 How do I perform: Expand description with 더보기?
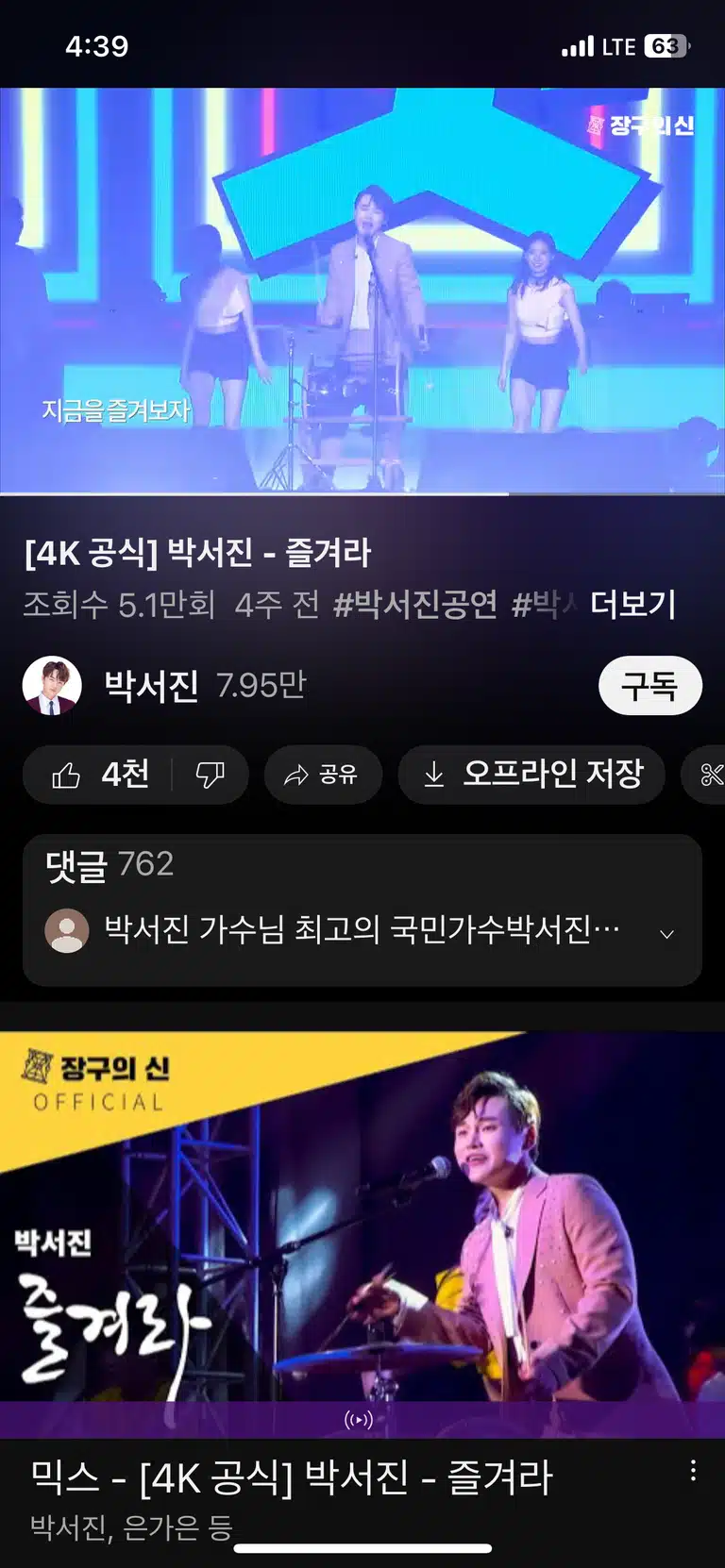click(x=632, y=604)
